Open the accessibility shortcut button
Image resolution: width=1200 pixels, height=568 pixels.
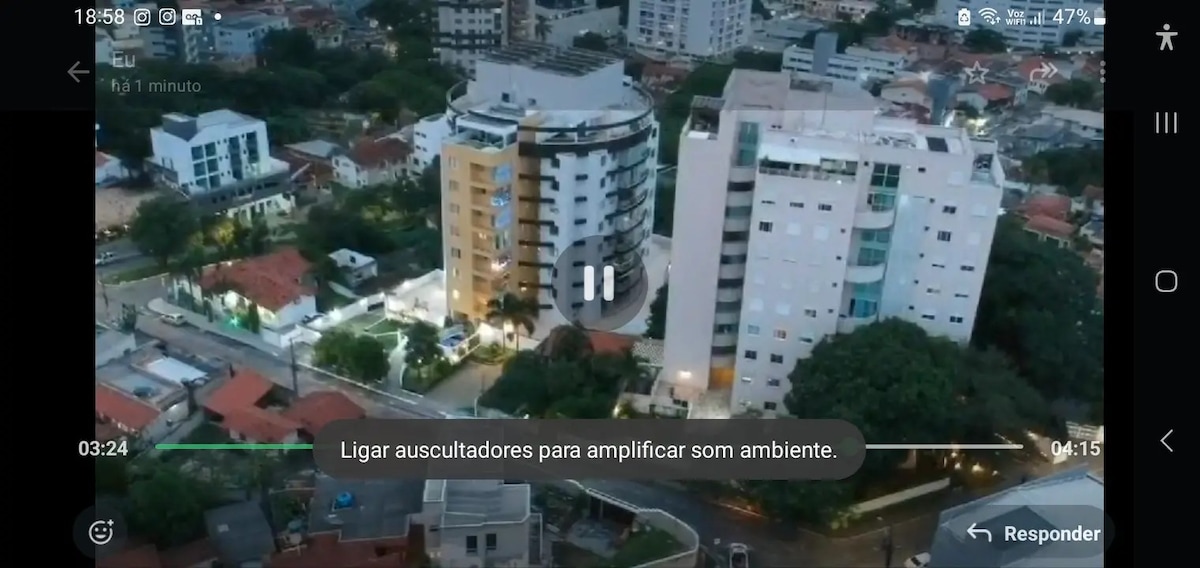[1166, 37]
